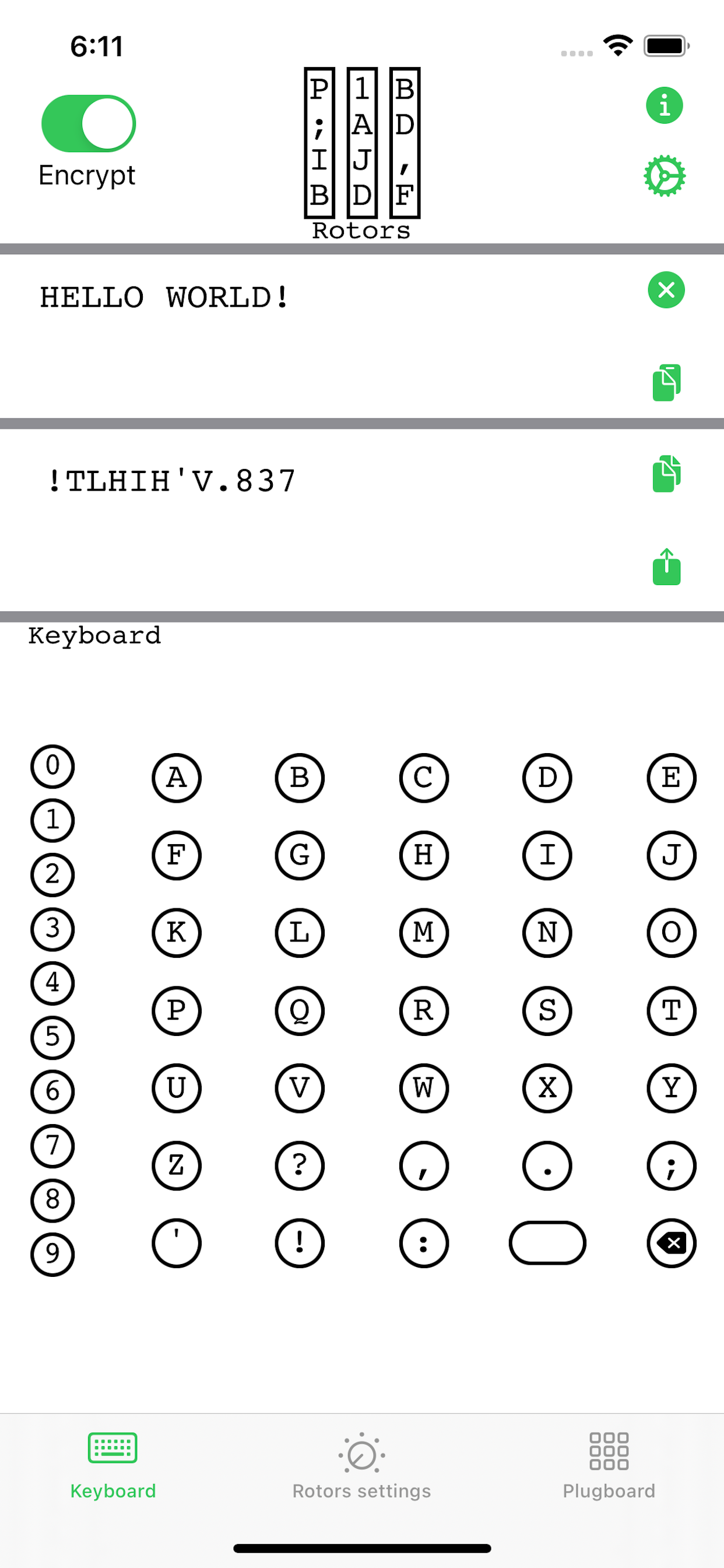Toggle the Encrypt switch off
Image resolution: width=724 pixels, height=1568 pixels.
[x=89, y=124]
